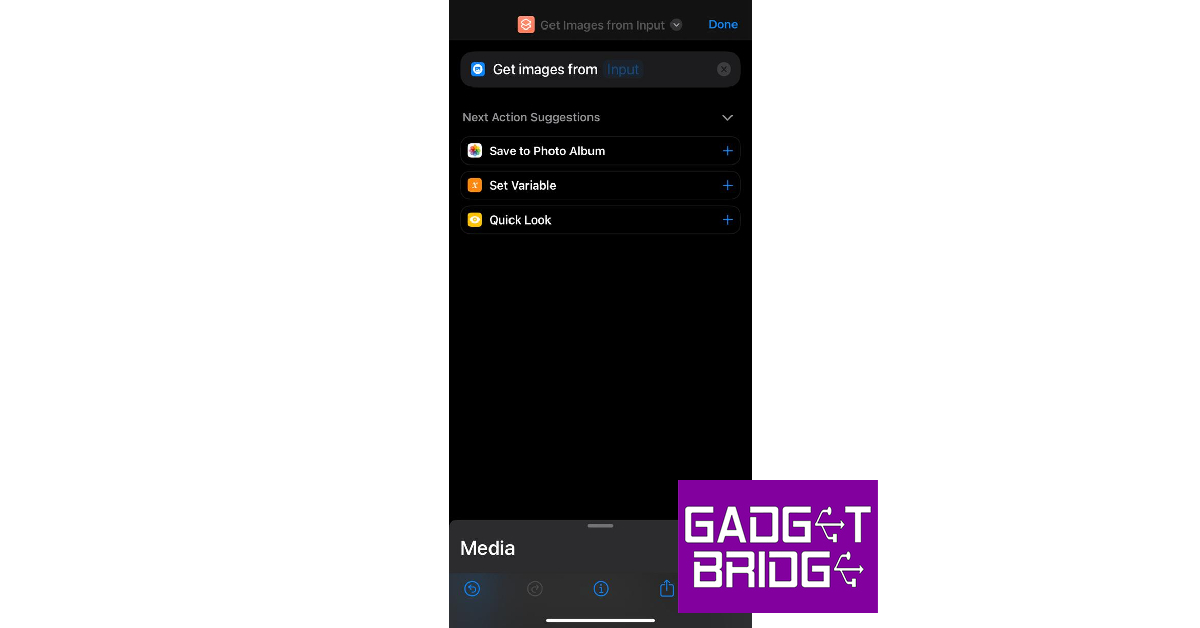1200x628 pixels.
Task: Undo the last change
Action: click(x=472, y=589)
